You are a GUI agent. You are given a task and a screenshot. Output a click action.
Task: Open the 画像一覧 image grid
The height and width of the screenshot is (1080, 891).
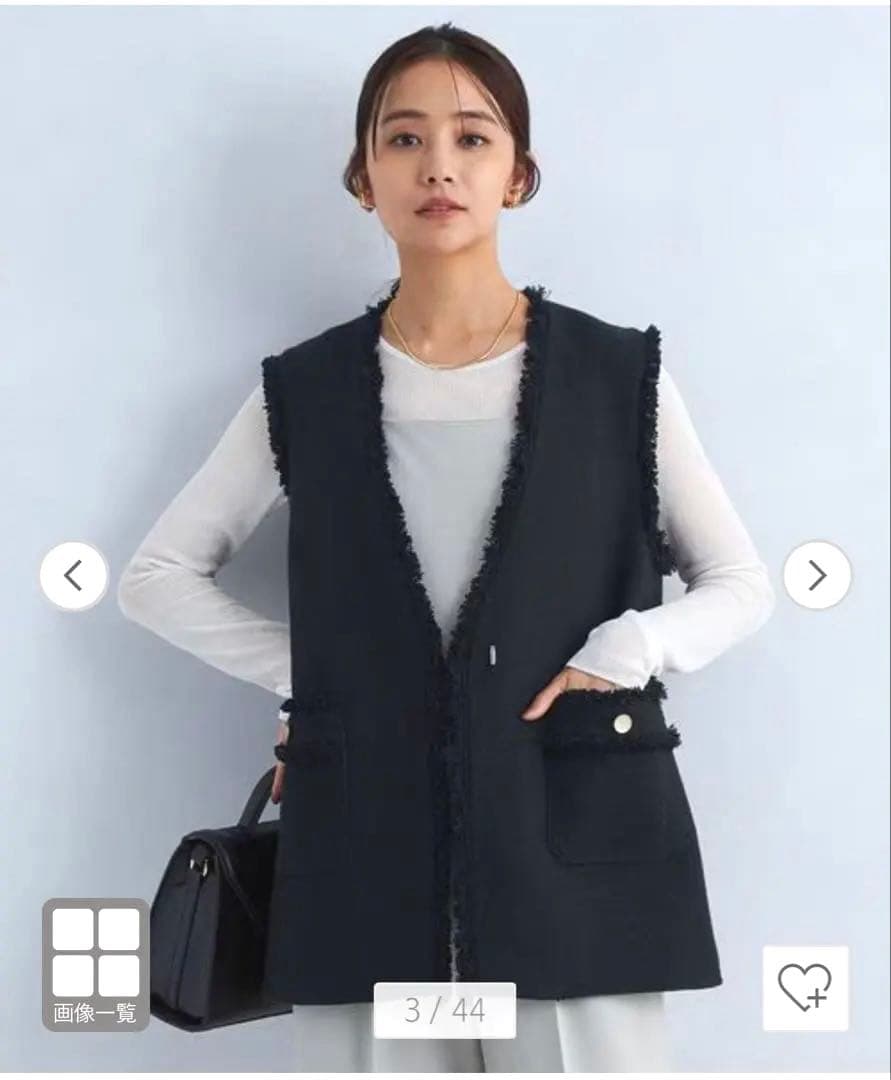[x=96, y=964]
